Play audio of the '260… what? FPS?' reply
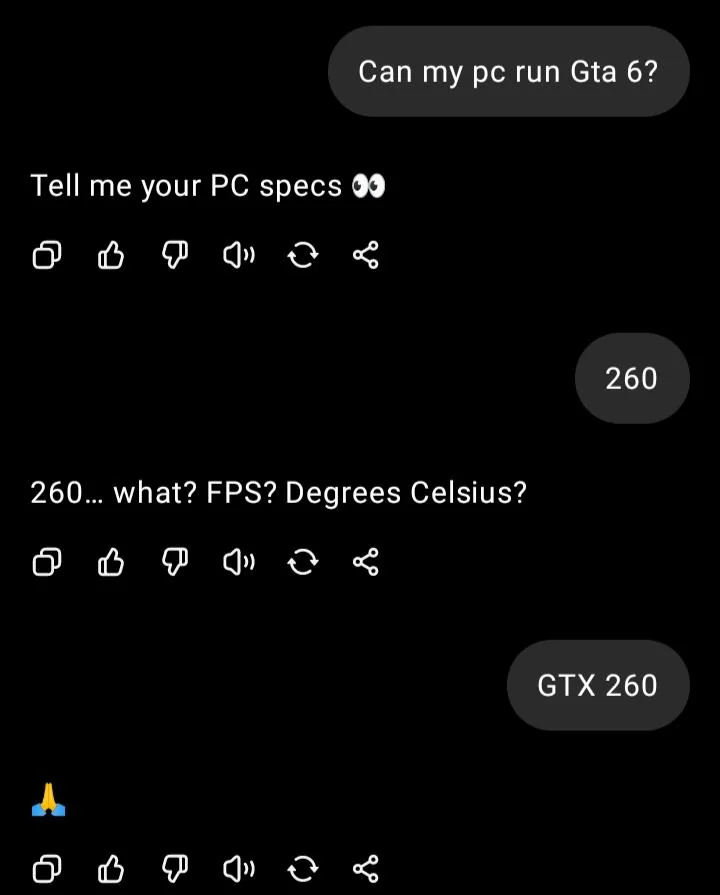Screen dimensions: 720x895 click(x=239, y=563)
